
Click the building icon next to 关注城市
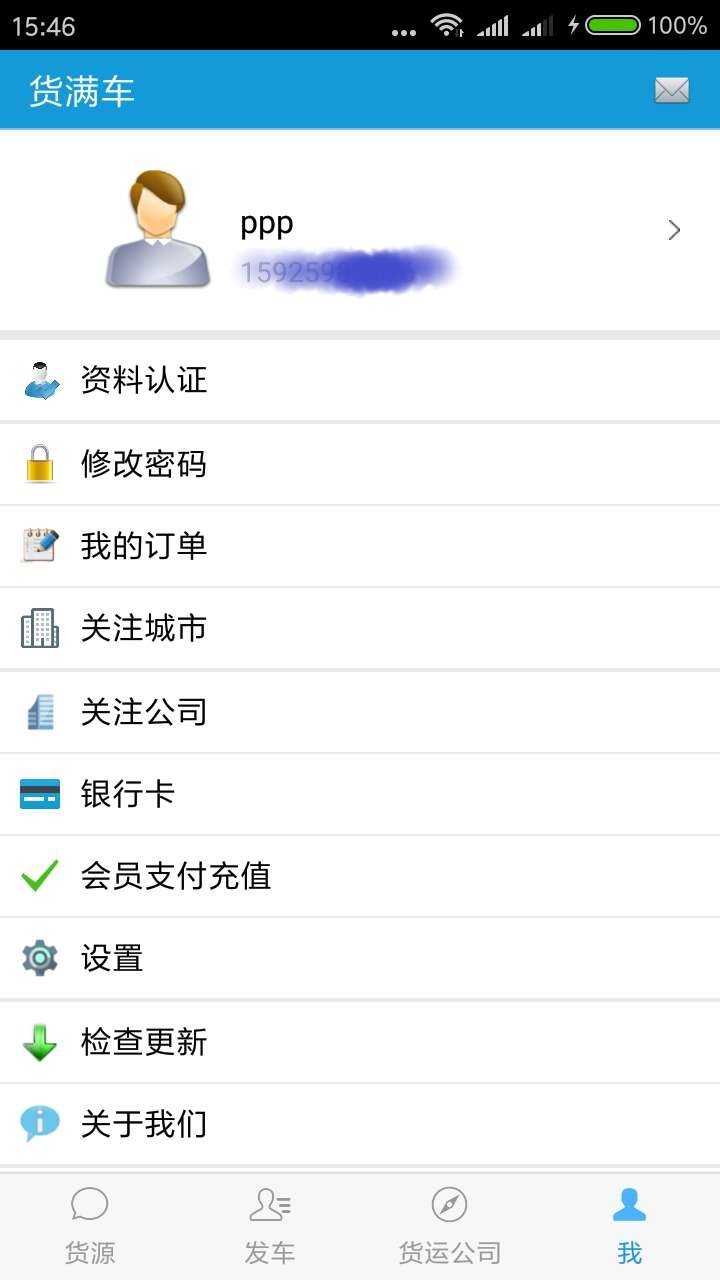39,628
